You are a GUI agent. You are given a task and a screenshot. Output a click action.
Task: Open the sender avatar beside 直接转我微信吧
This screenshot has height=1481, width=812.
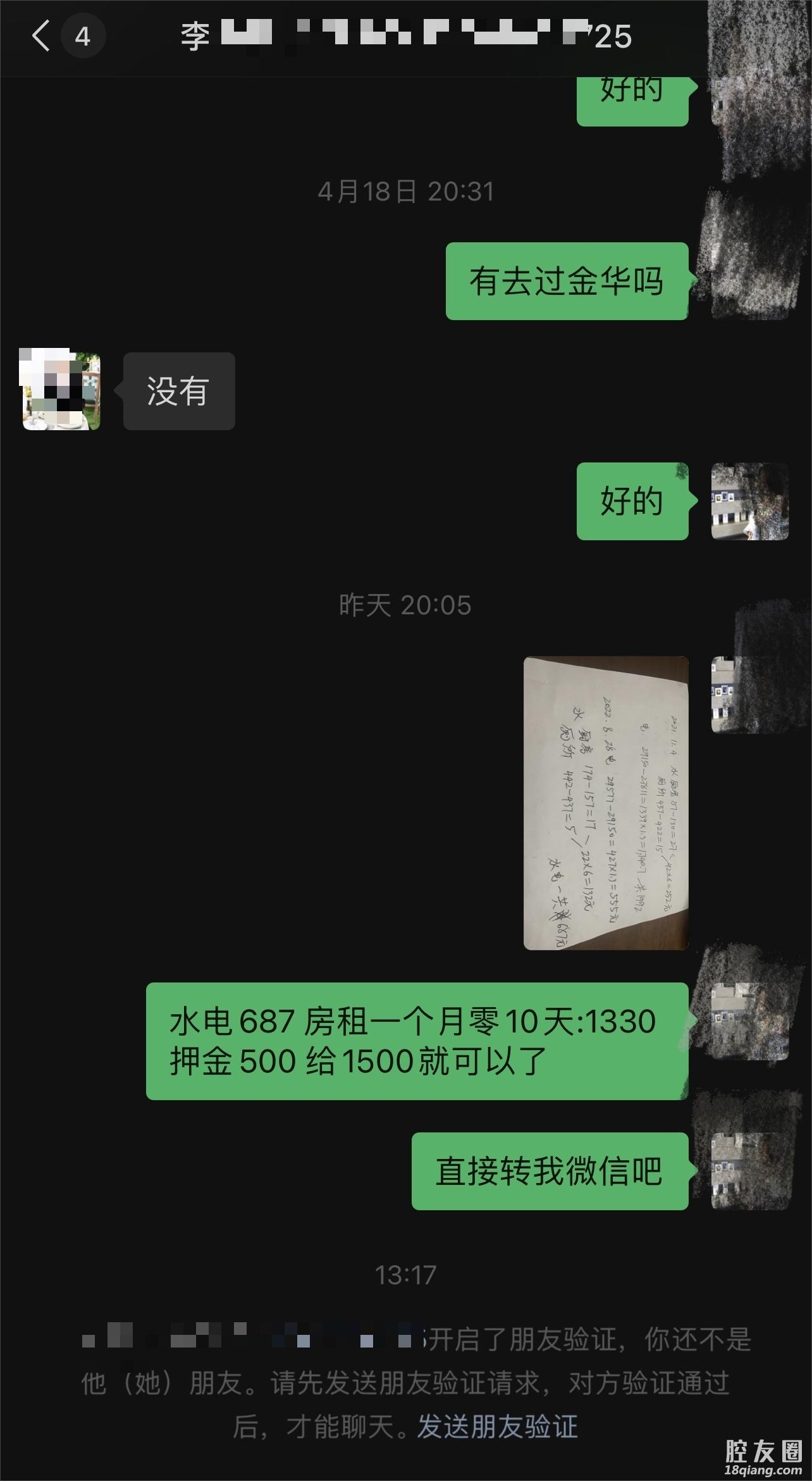point(749,1172)
